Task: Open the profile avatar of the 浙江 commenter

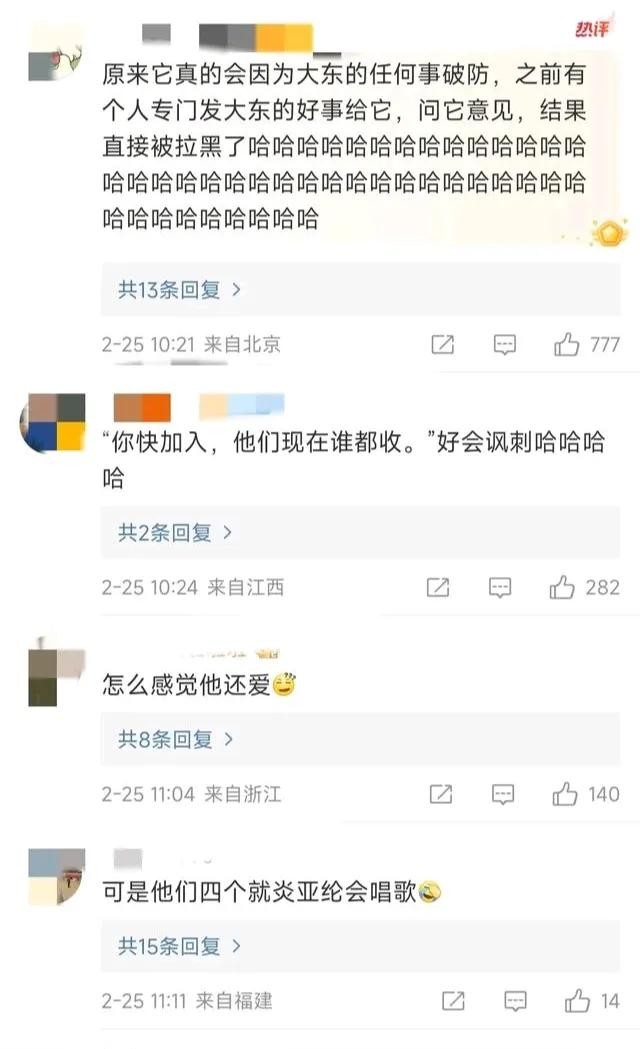Action: (55, 667)
